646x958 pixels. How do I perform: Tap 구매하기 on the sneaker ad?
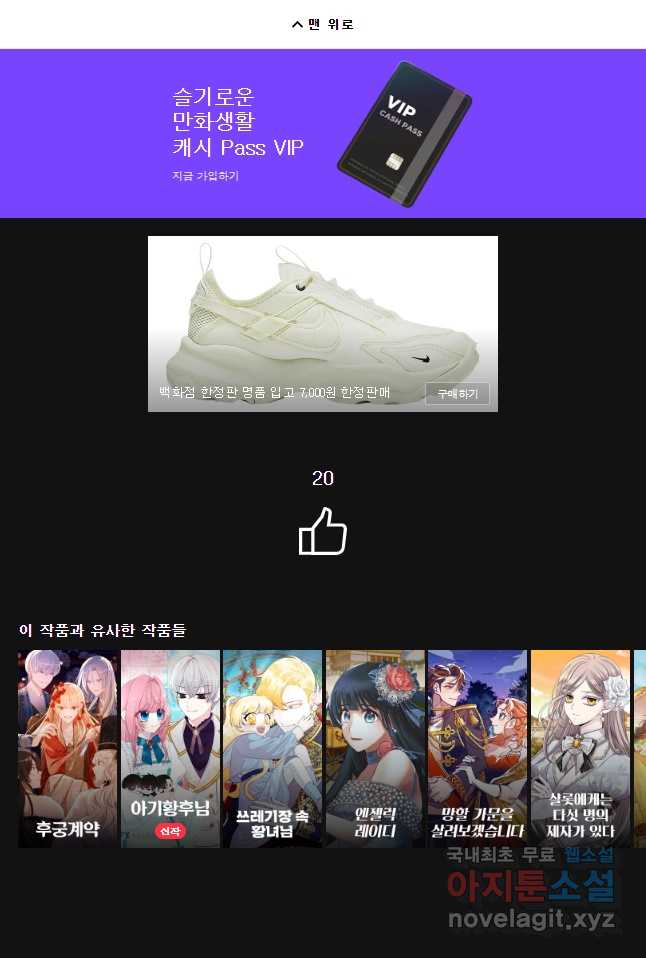click(x=457, y=394)
